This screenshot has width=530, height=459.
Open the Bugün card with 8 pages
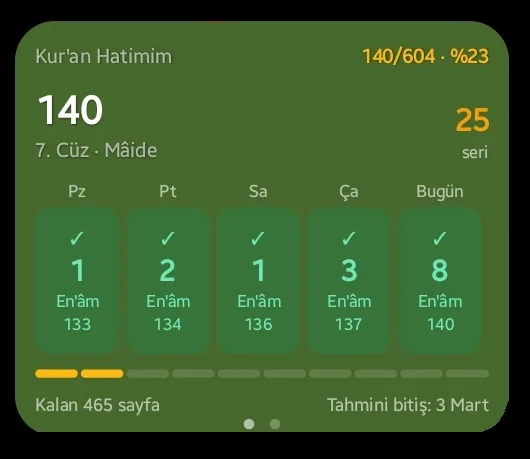440,281
